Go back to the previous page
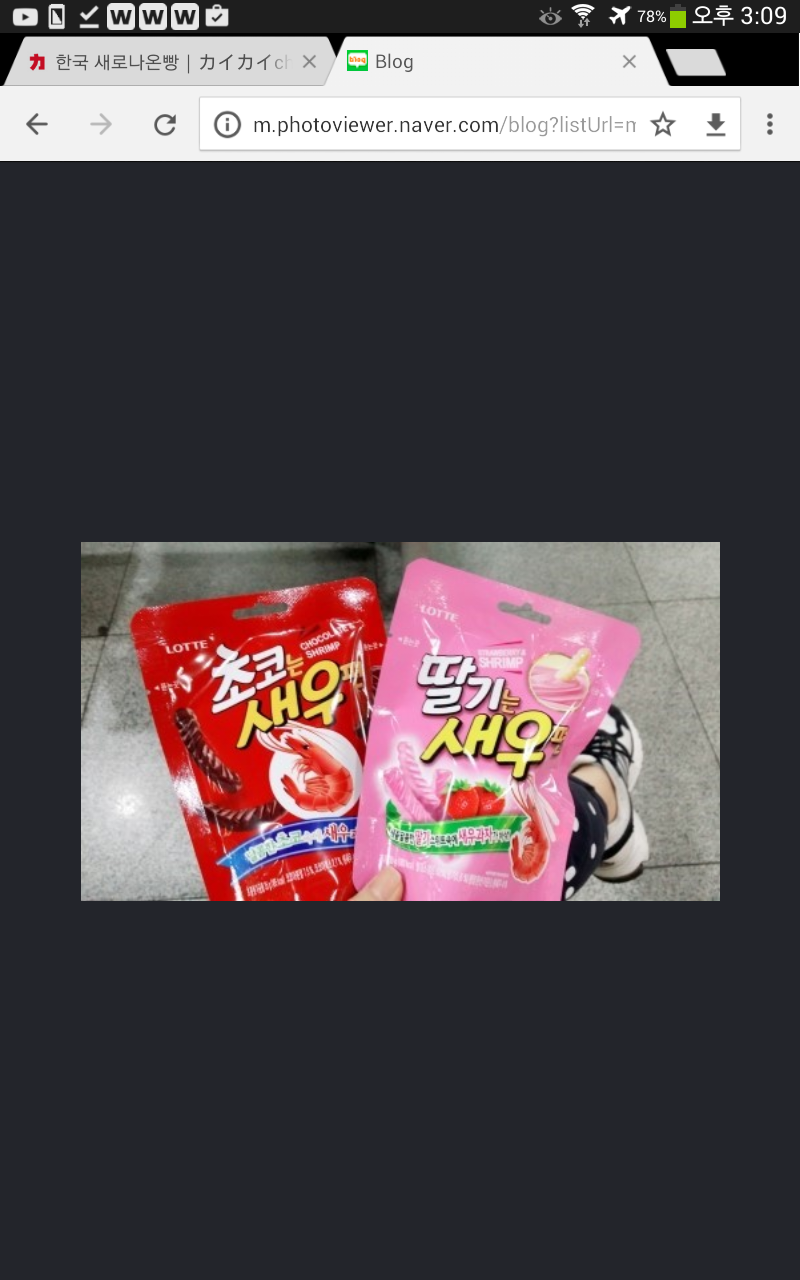800x1280 pixels. point(37,124)
